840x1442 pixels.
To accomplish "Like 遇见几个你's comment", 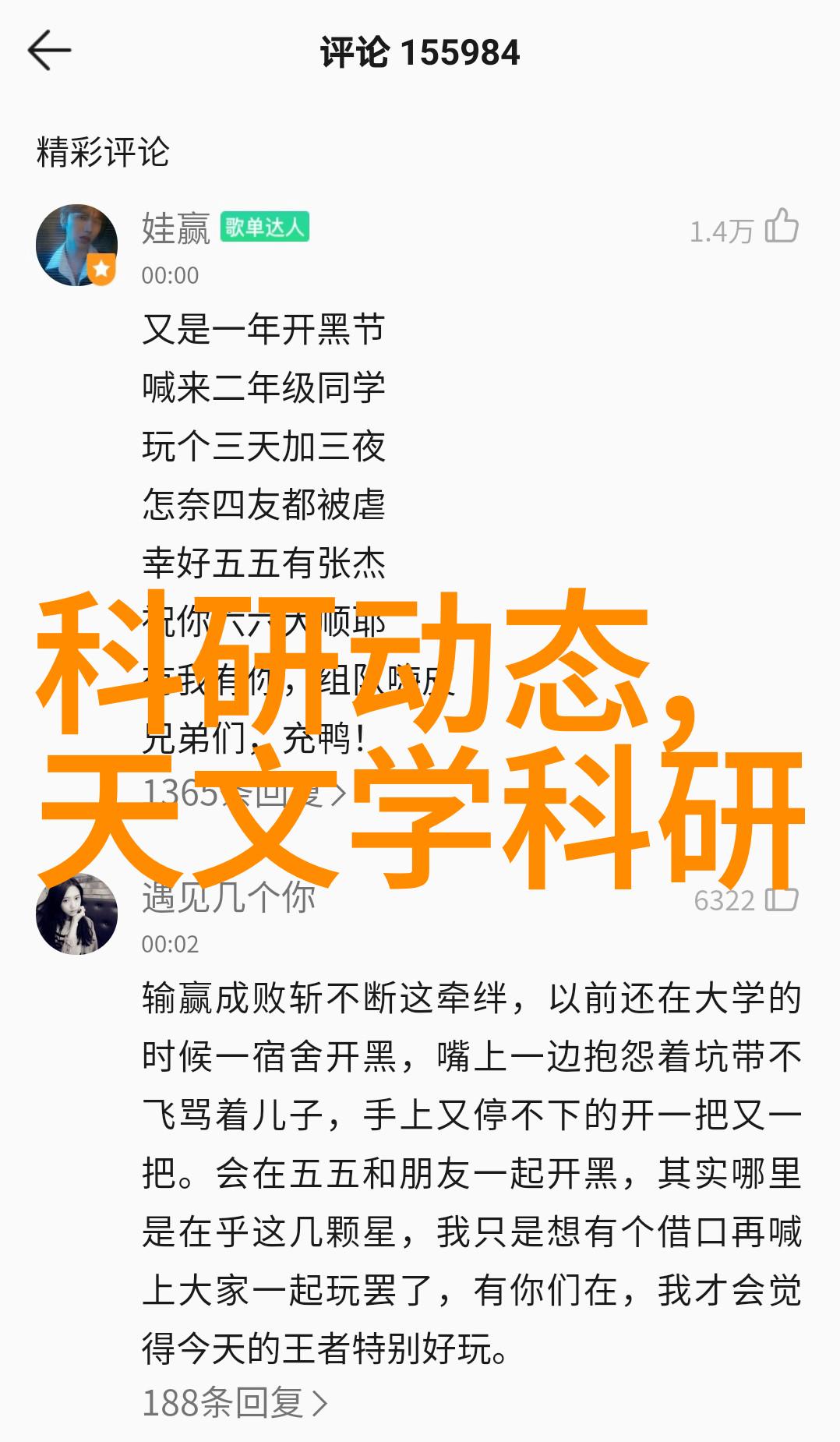I will [781, 899].
